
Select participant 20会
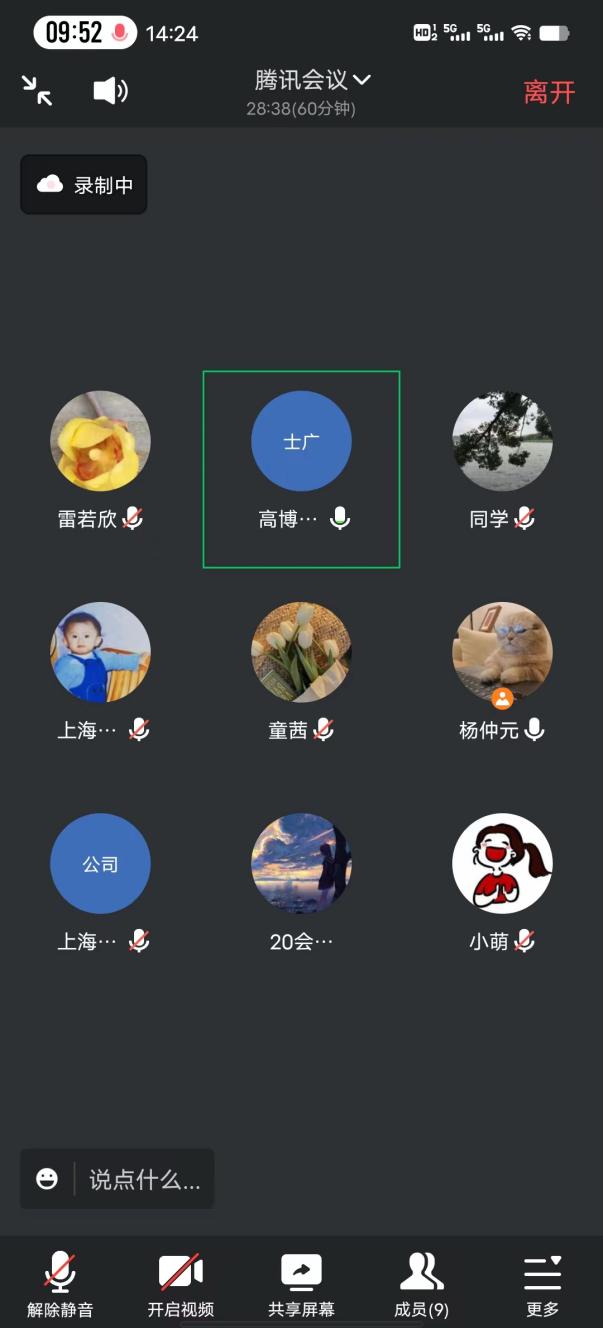click(x=301, y=863)
